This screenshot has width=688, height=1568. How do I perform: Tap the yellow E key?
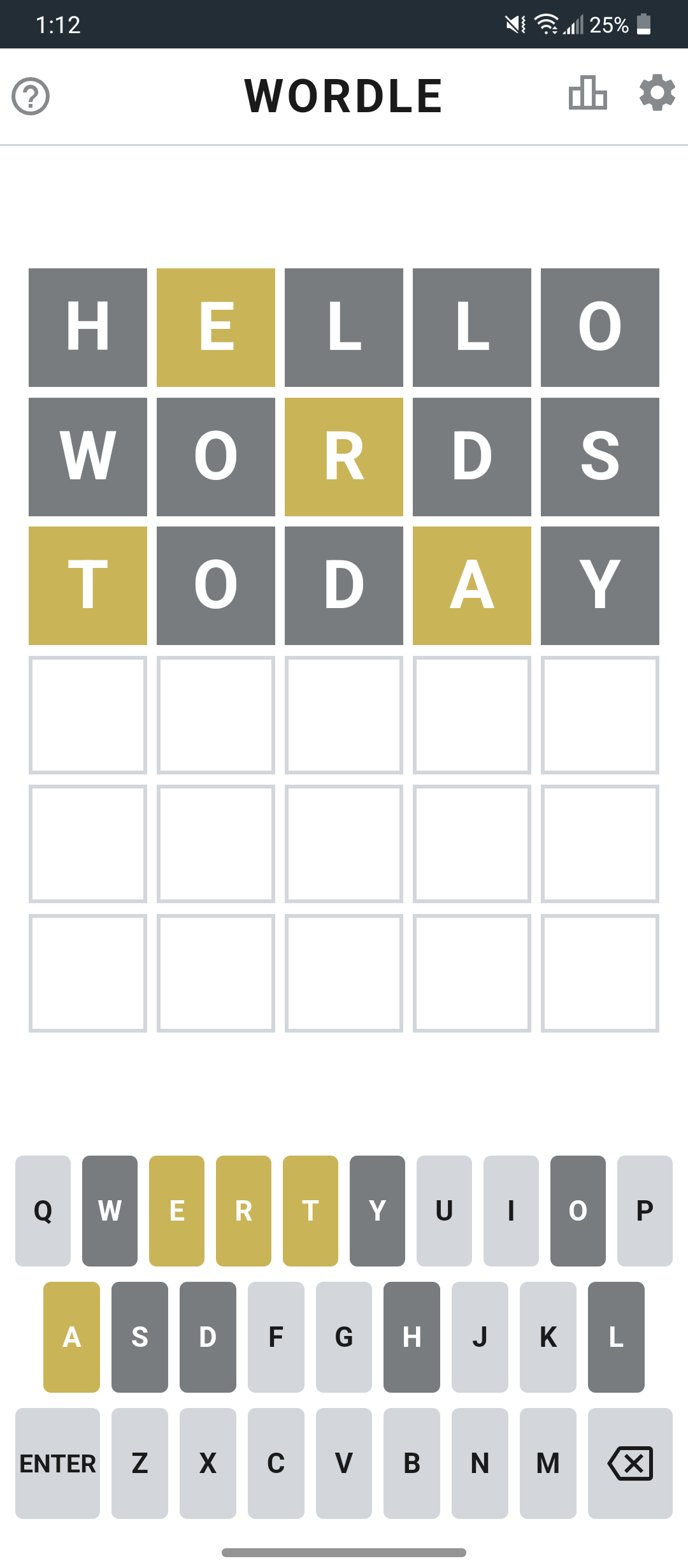(x=176, y=1210)
